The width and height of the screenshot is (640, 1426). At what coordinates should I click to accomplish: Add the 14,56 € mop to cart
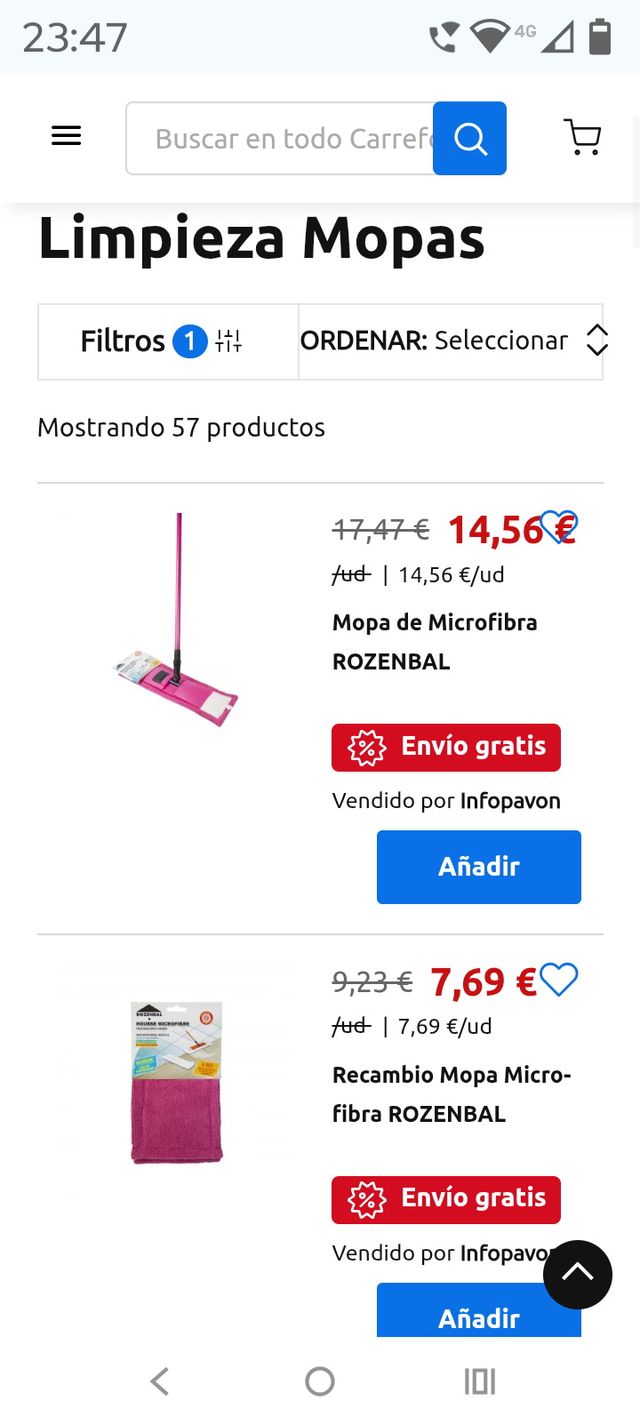point(478,866)
